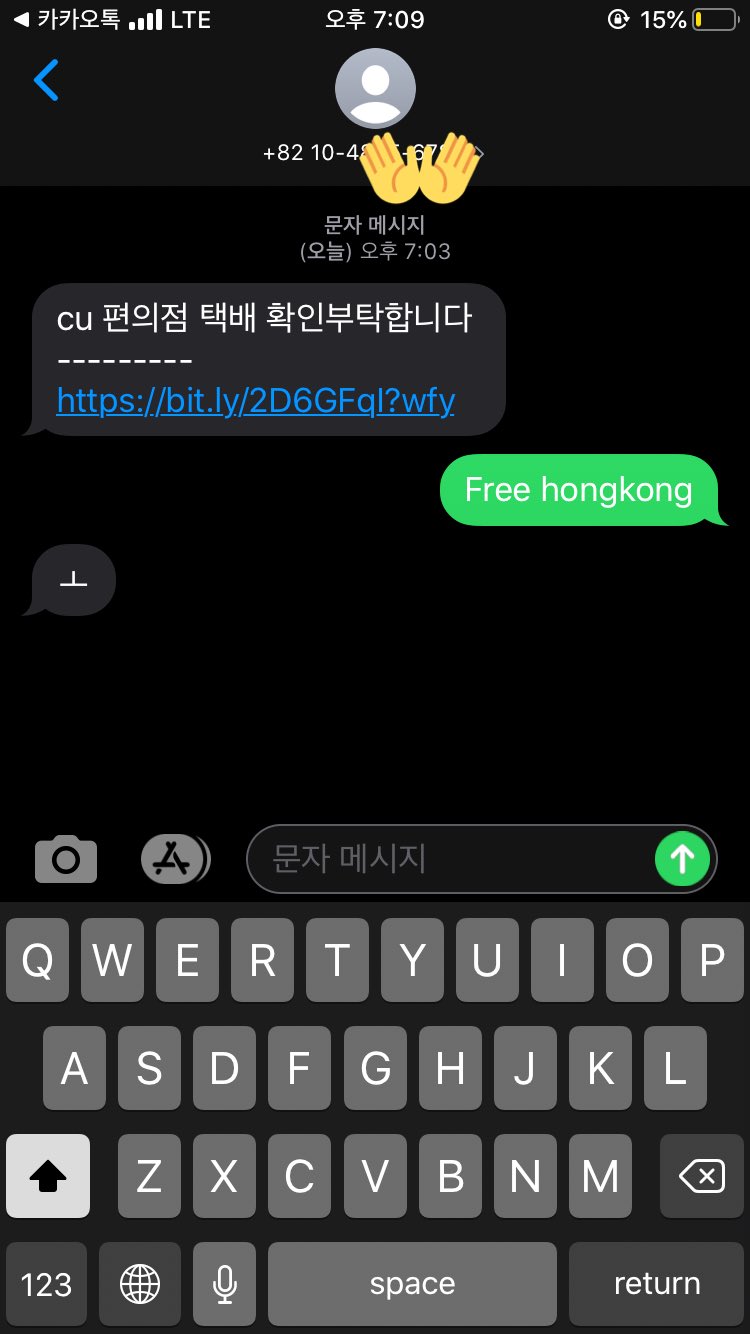
Task: Open the bit.ly link in the message
Action: pos(256,401)
